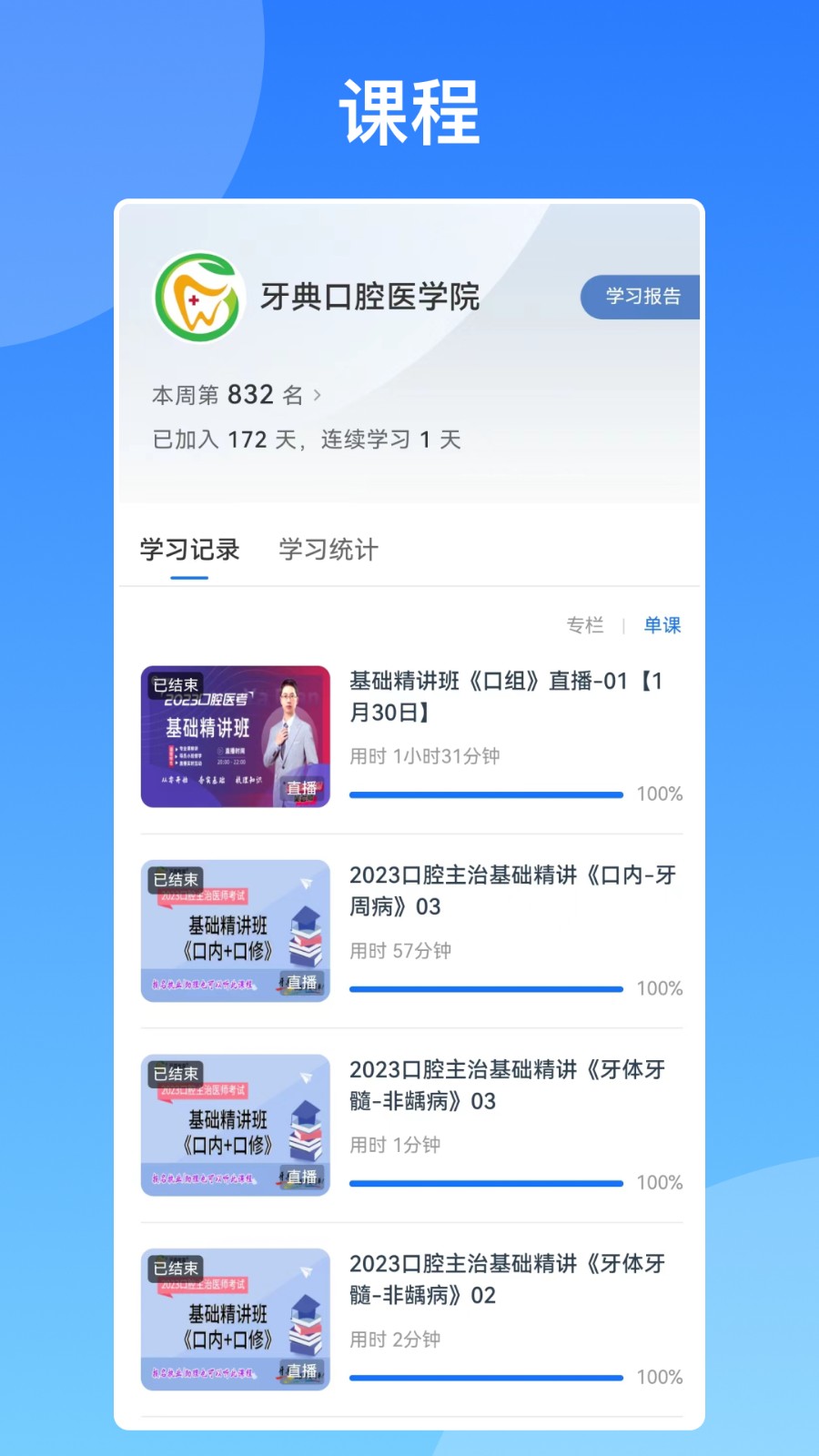The image size is (819, 1456).
Task: Click the 已结束 badge on the 非龋病 02 card
Action: (x=177, y=1268)
